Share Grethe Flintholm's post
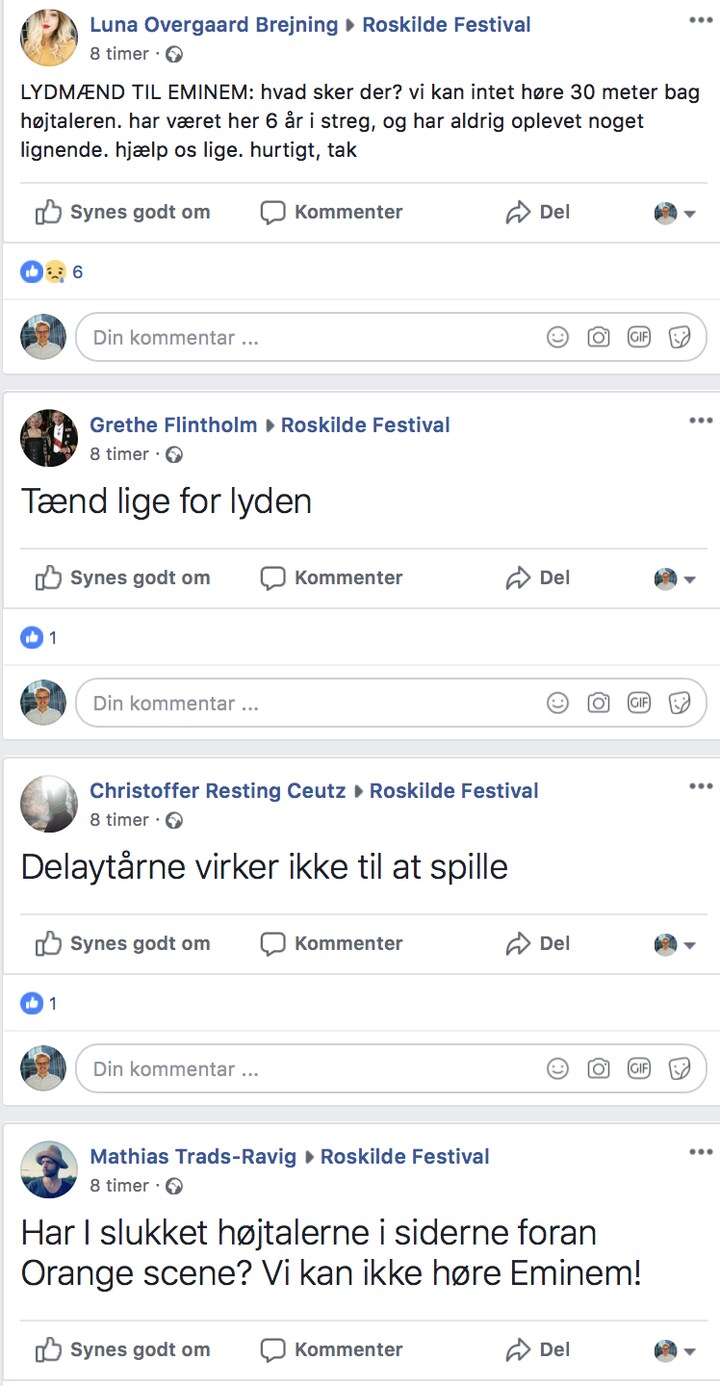This screenshot has height=1386, width=720. (538, 578)
